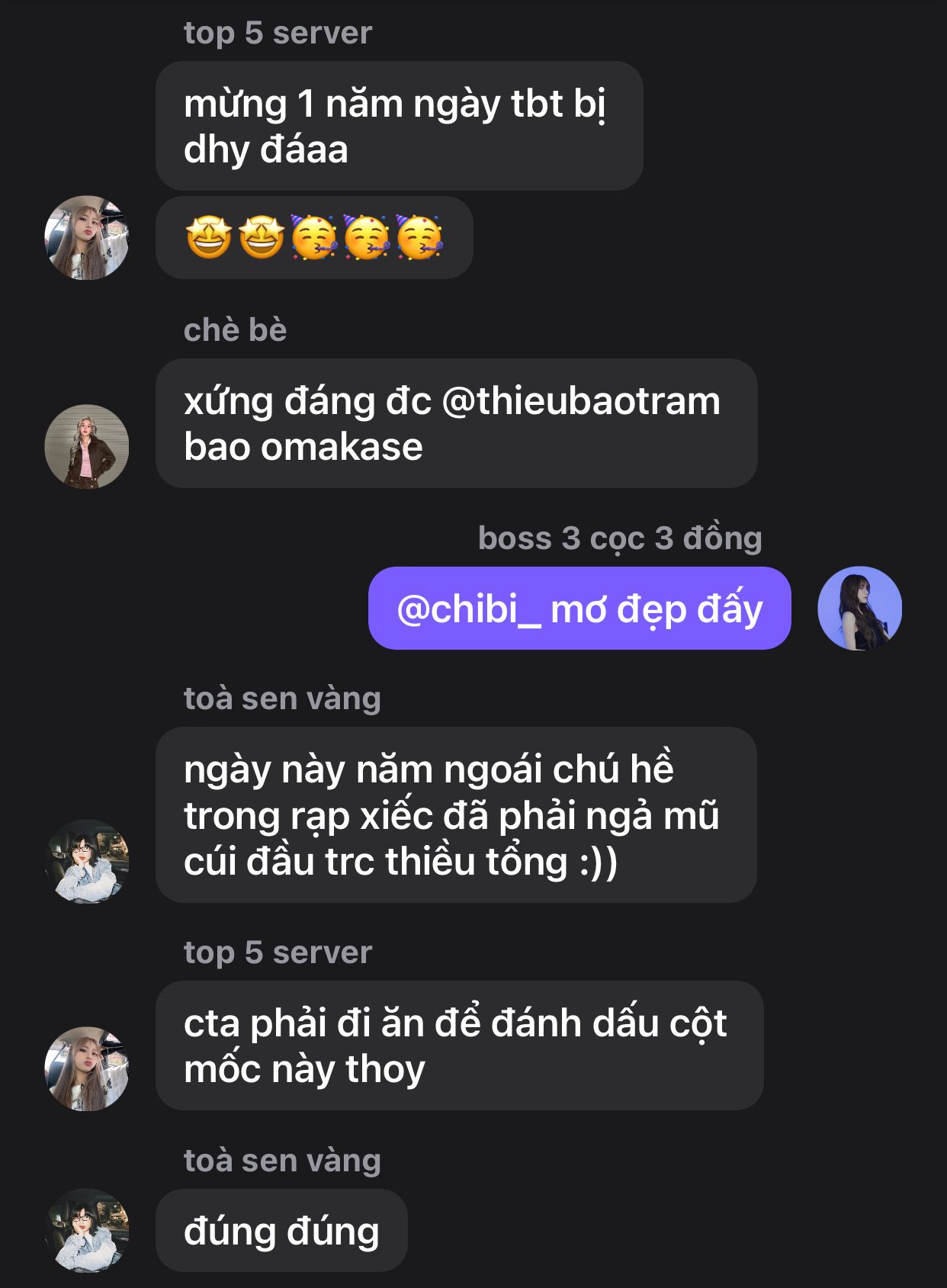Tap toà sen vàng's avatar next to đúng đúng
The width and height of the screenshot is (947, 1288).
pos(87,1230)
